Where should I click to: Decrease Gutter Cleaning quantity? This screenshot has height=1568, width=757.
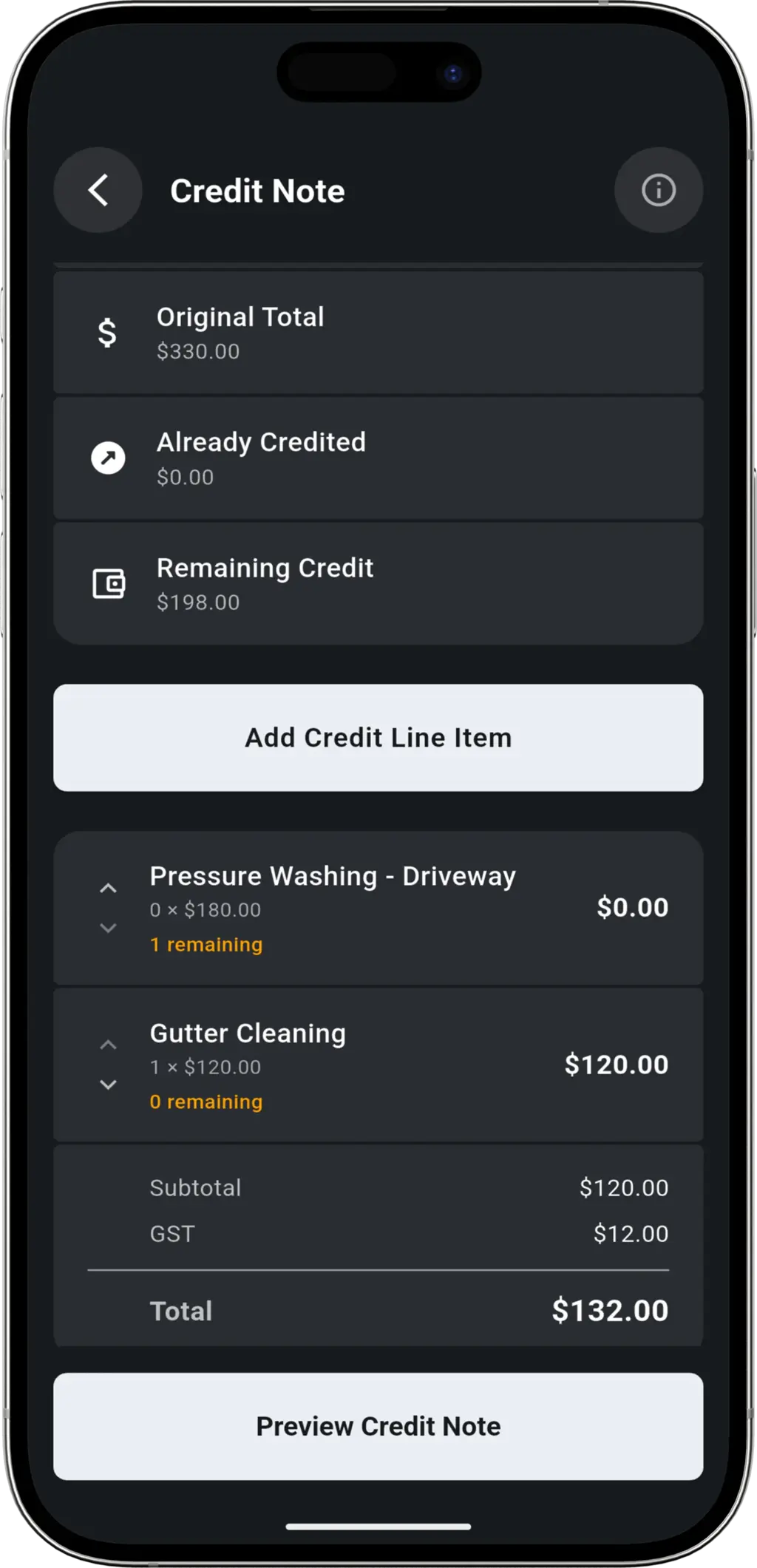click(109, 1085)
